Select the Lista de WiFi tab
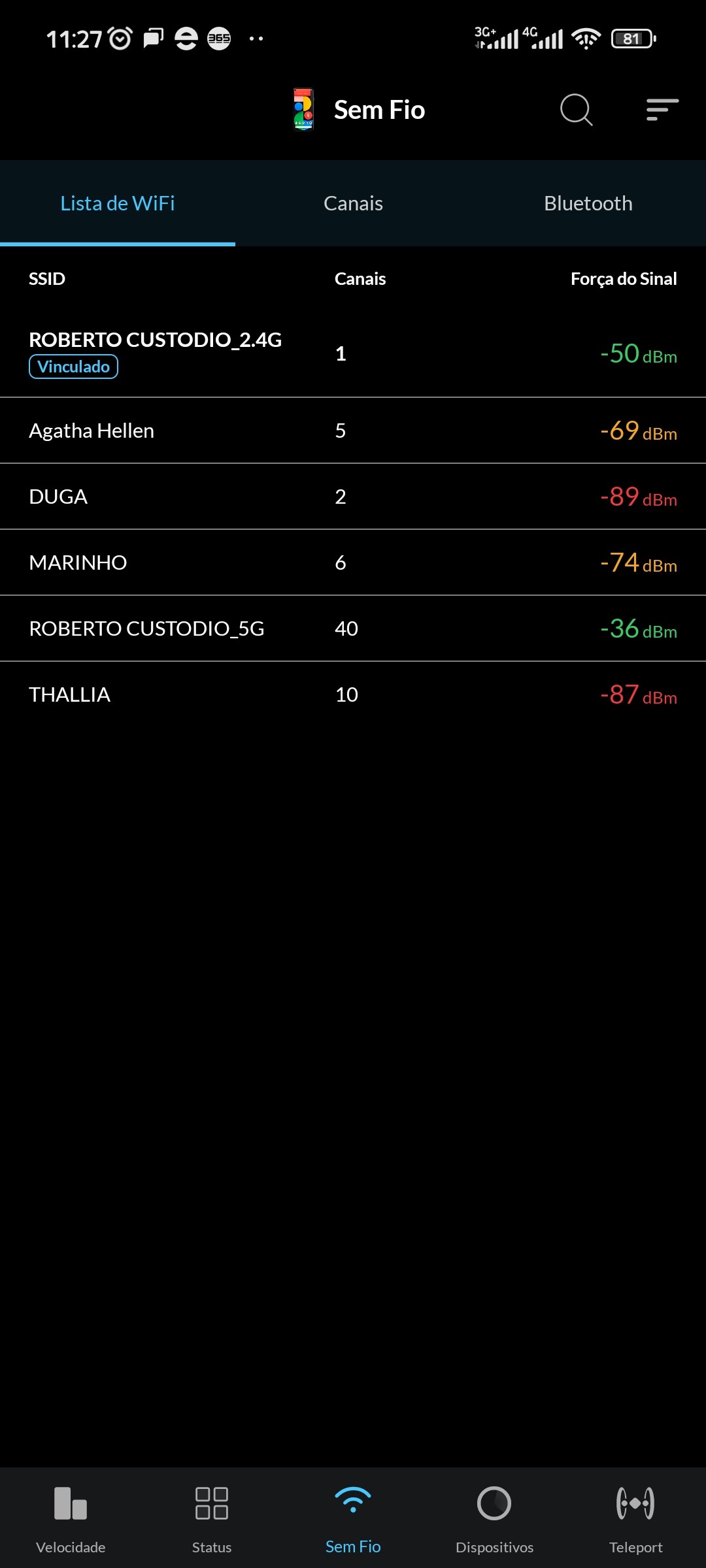This screenshot has height=1568, width=706. [x=118, y=203]
